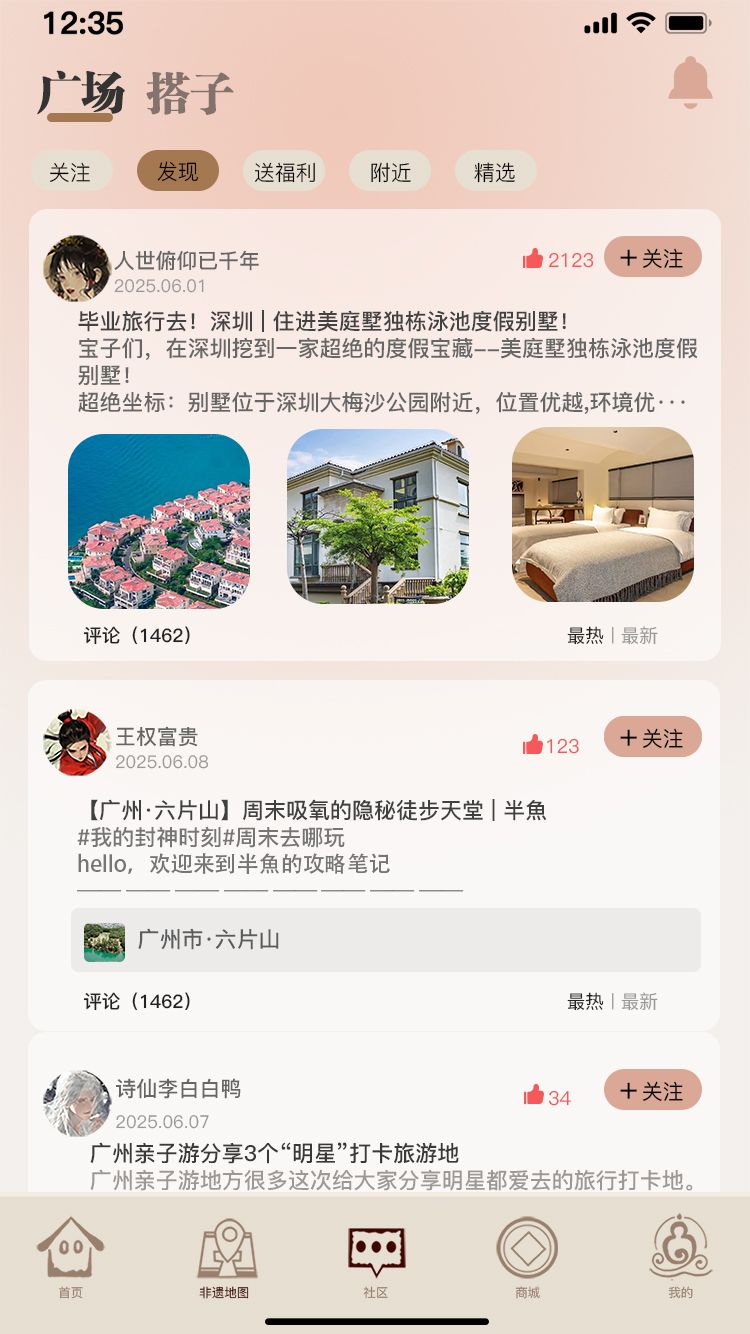Select the 送福利 filter chip
Viewport: 750px width, 1334px height.
tap(284, 172)
